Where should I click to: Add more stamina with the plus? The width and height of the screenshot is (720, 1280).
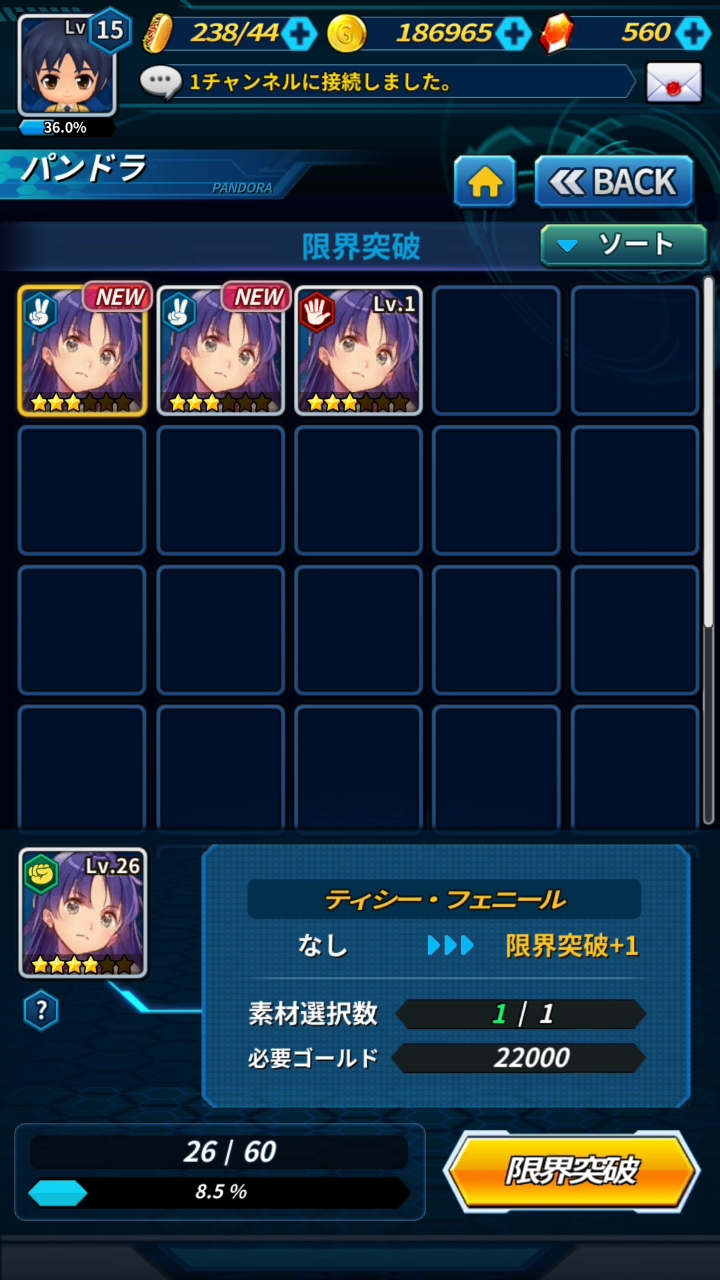(298, 33)
